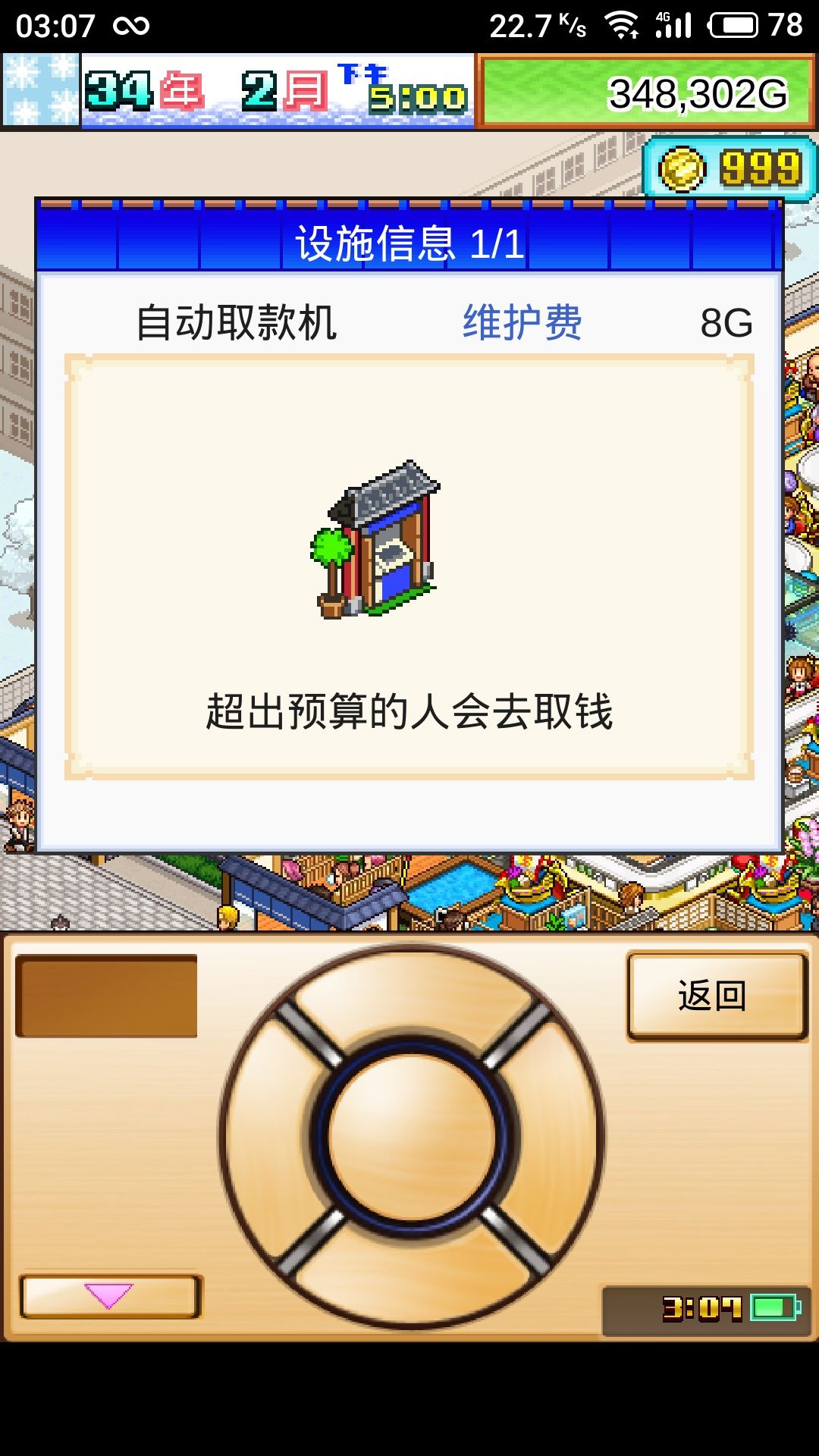The width and height of the screenshot is (819, 1456).
Task: Click the blue 维护费 maintenance fee label
Action: pos(523,322)
